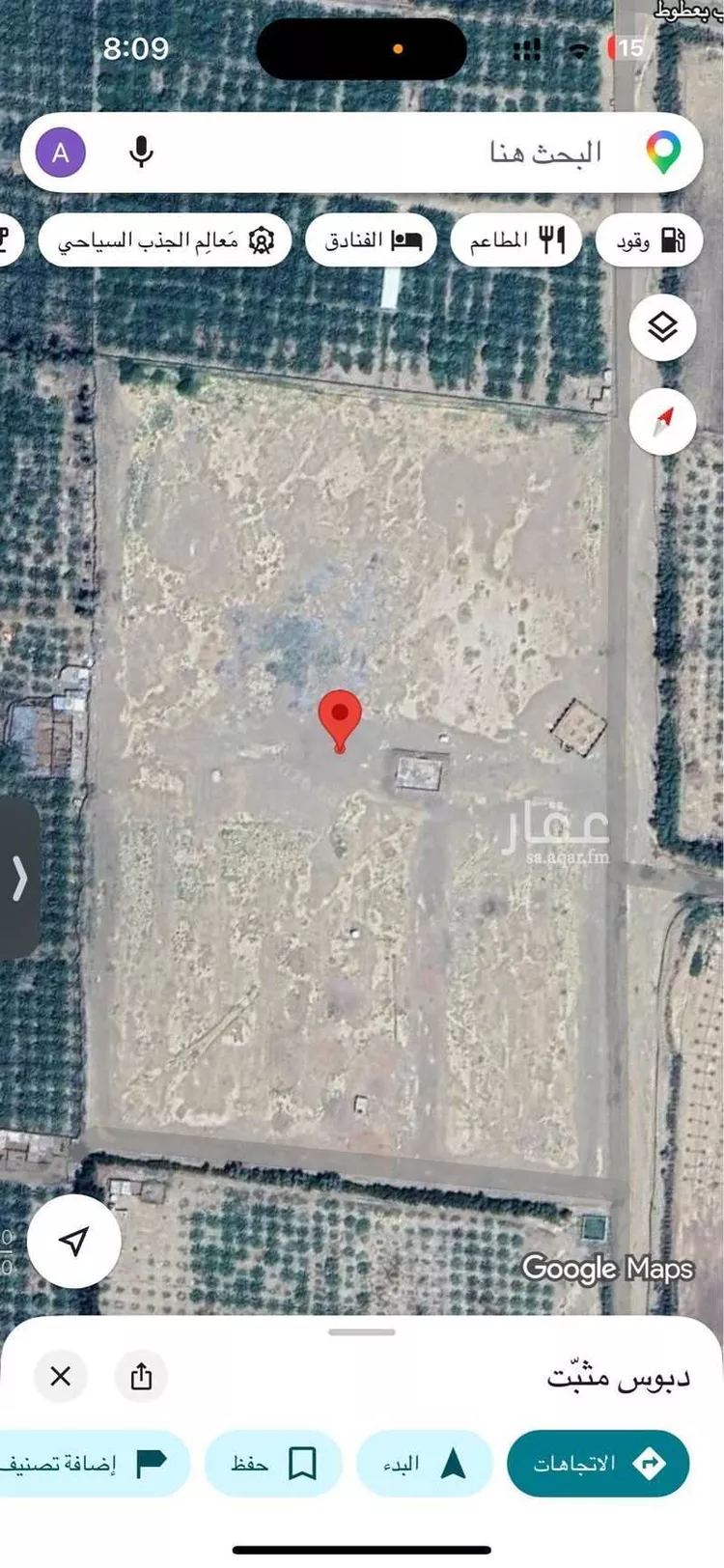The image size is (724, 1568).
Task: Start navigation with البدء
Action: (x=425, y=1463)
